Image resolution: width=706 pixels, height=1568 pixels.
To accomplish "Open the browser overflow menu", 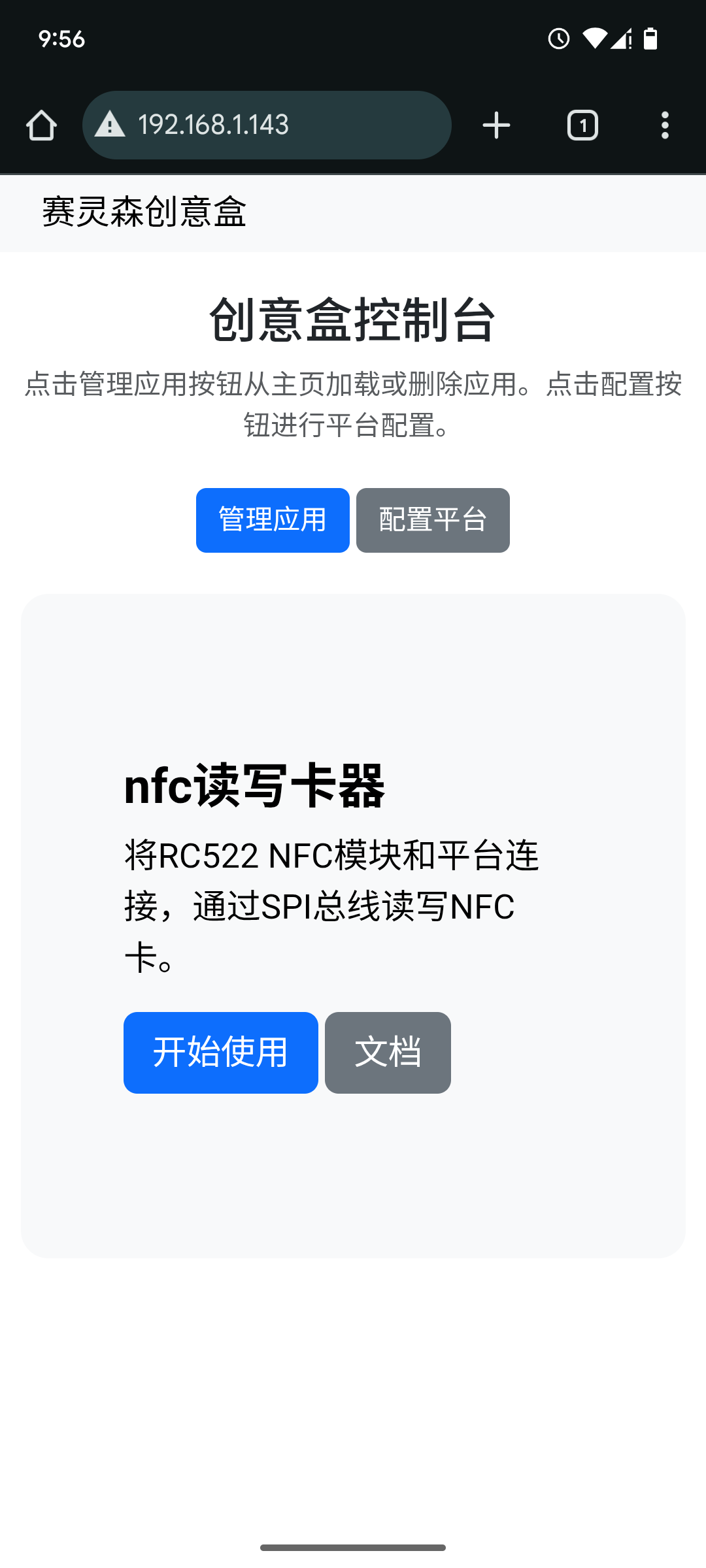I will coord(665,125).
